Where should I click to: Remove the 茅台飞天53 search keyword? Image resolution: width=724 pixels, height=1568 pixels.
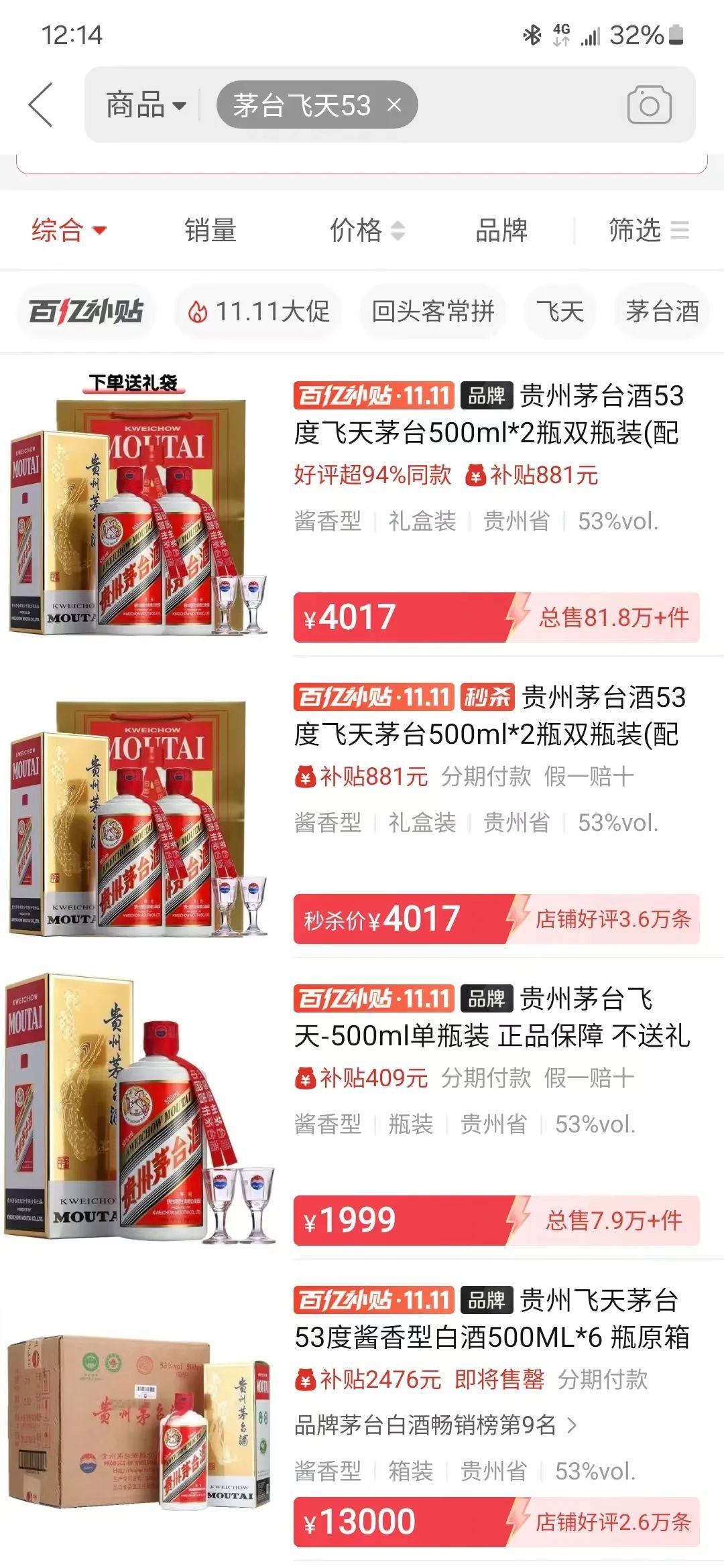pos(395,105)
